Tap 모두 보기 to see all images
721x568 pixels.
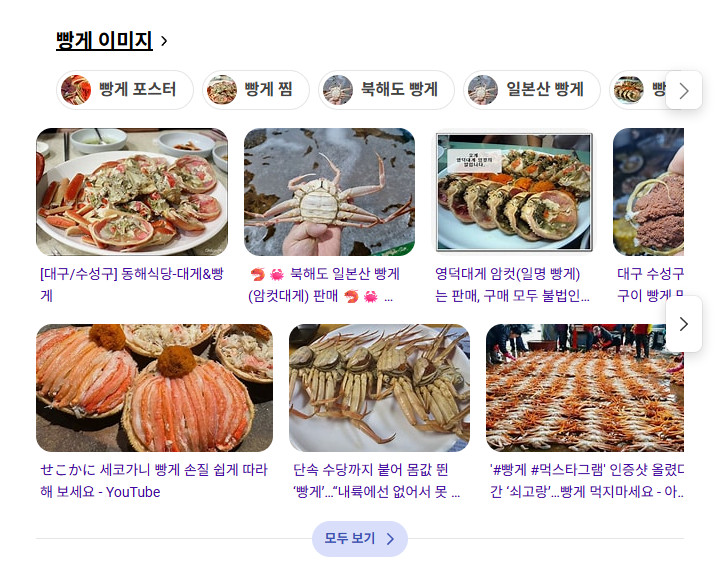pos(360,539)
